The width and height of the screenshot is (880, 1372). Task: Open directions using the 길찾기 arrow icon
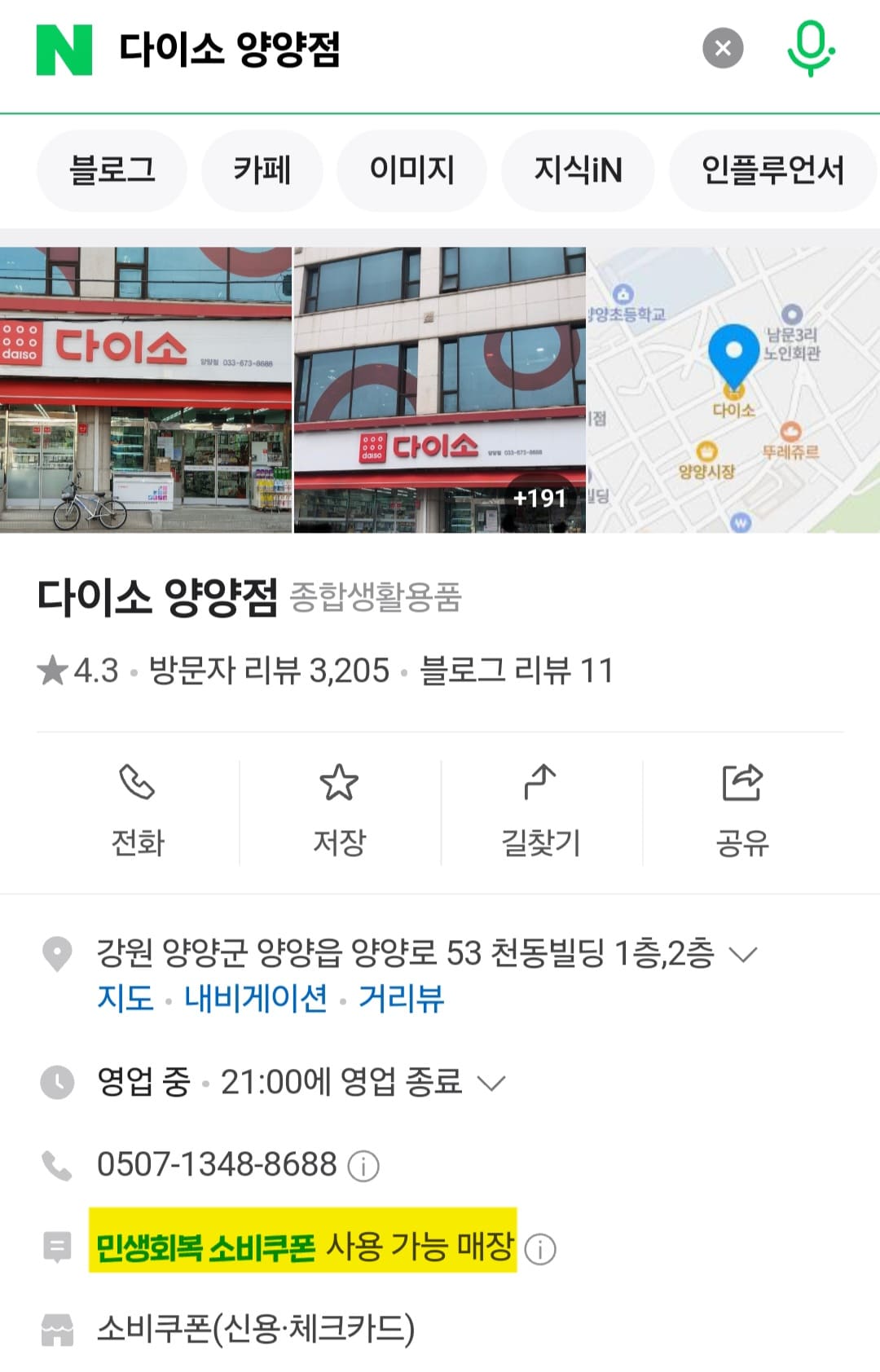[539, 785]
